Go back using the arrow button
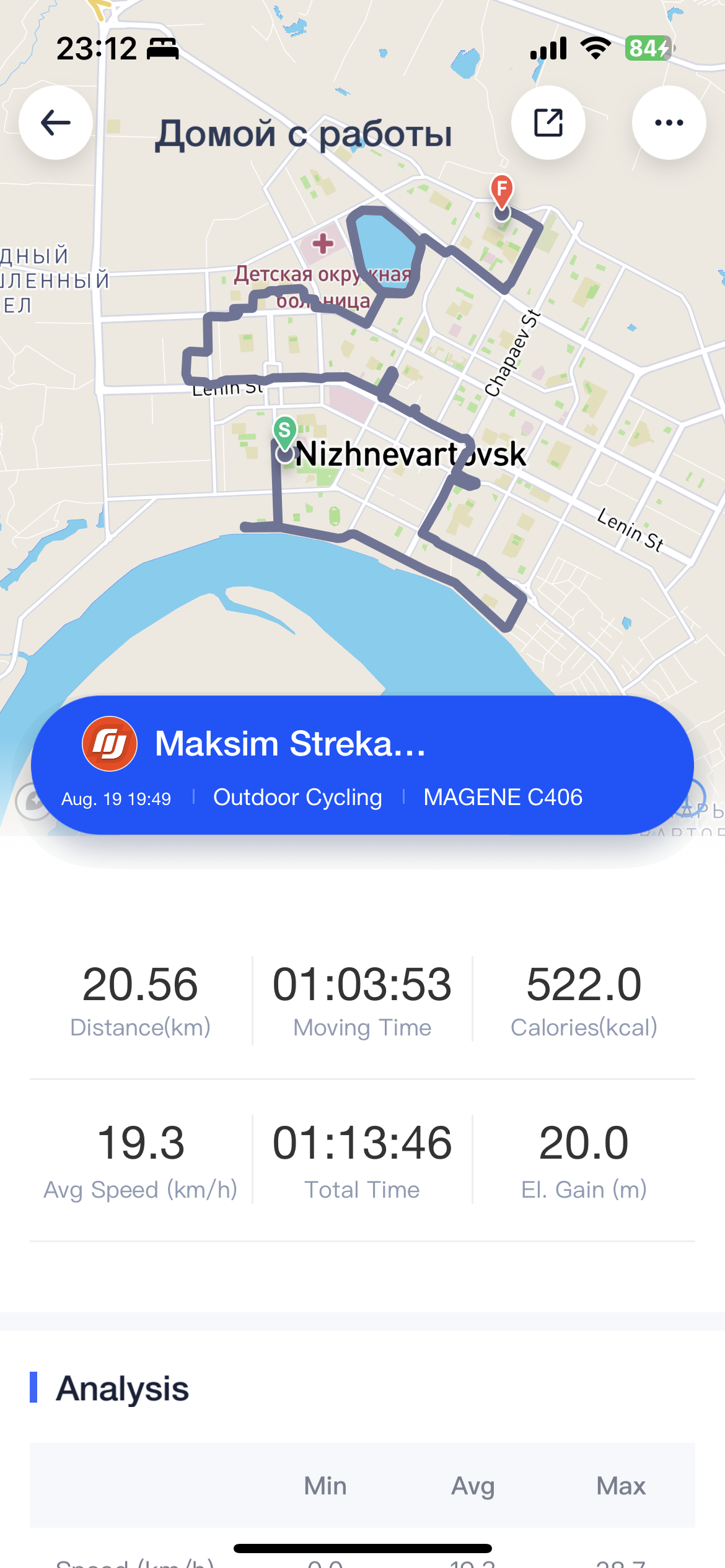The height and width of the screenshot is (1568, 725). click(x=56, y=123)
